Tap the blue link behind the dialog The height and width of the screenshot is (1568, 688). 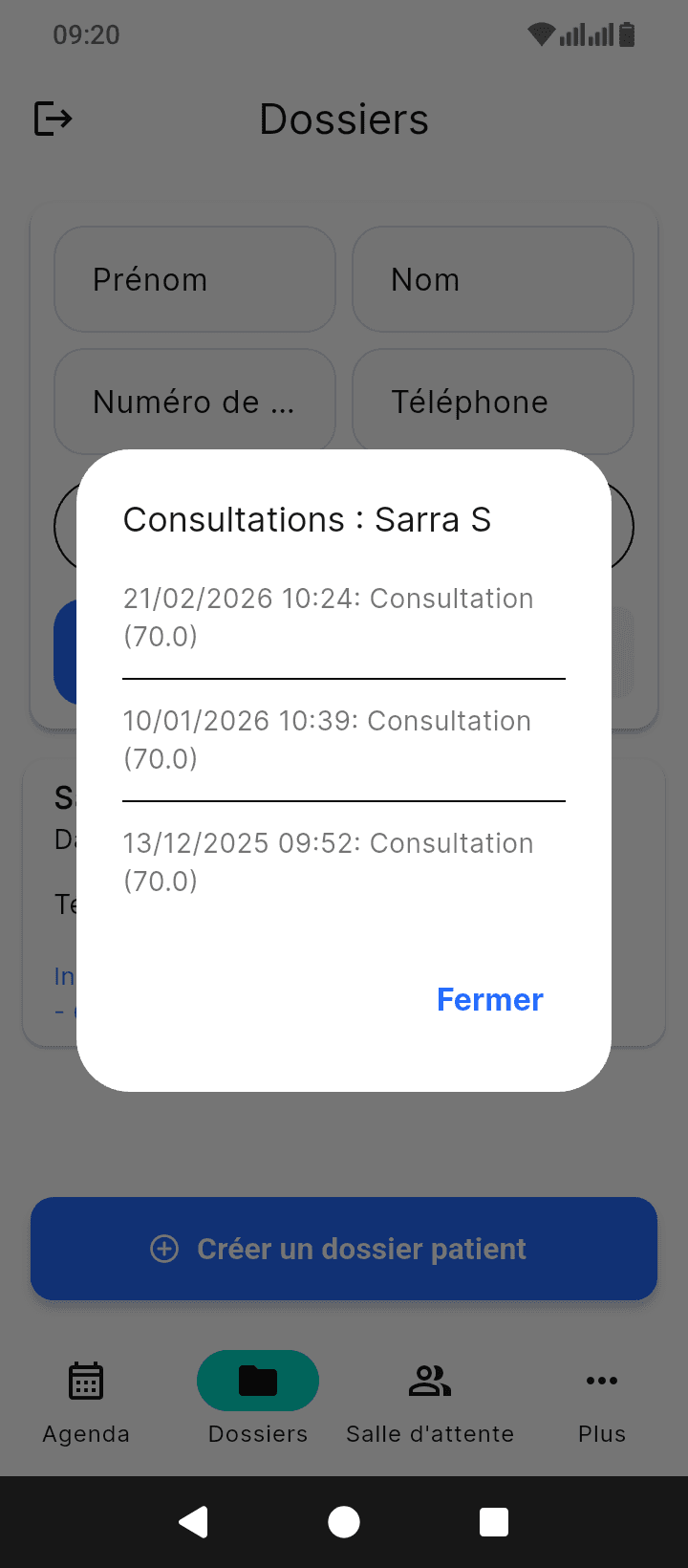[x=63, y=976]
